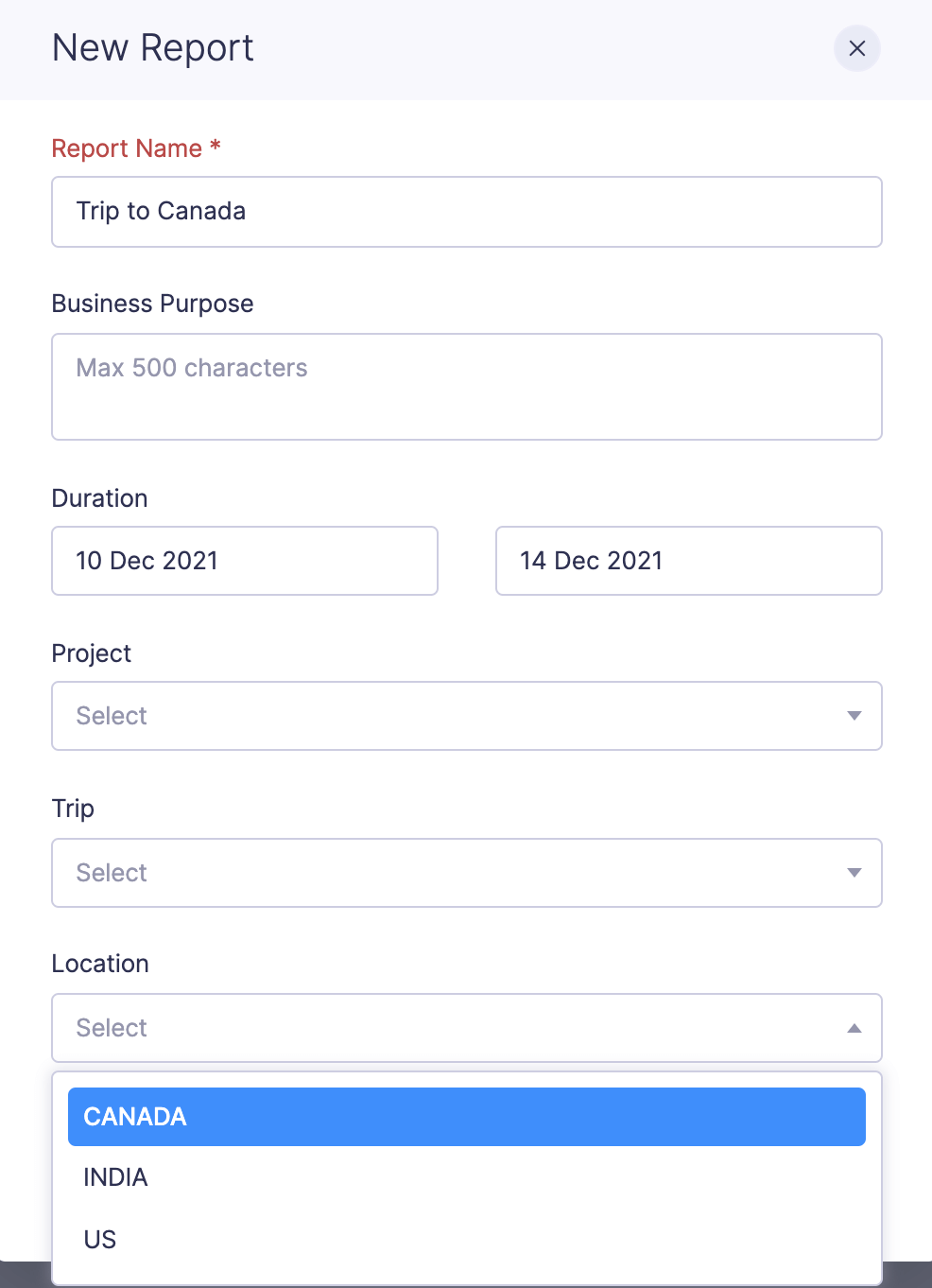The image size is (932, 1288).
Task: Click the Report Name text field
Action: pos(467,212)
